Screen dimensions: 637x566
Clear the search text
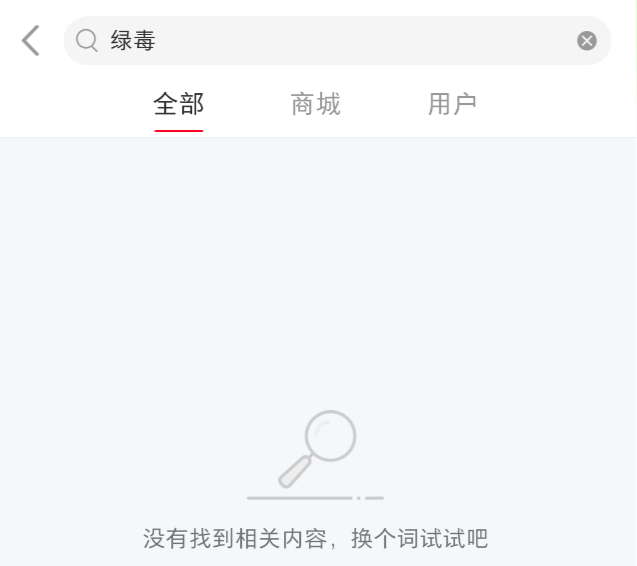(587, 41)
